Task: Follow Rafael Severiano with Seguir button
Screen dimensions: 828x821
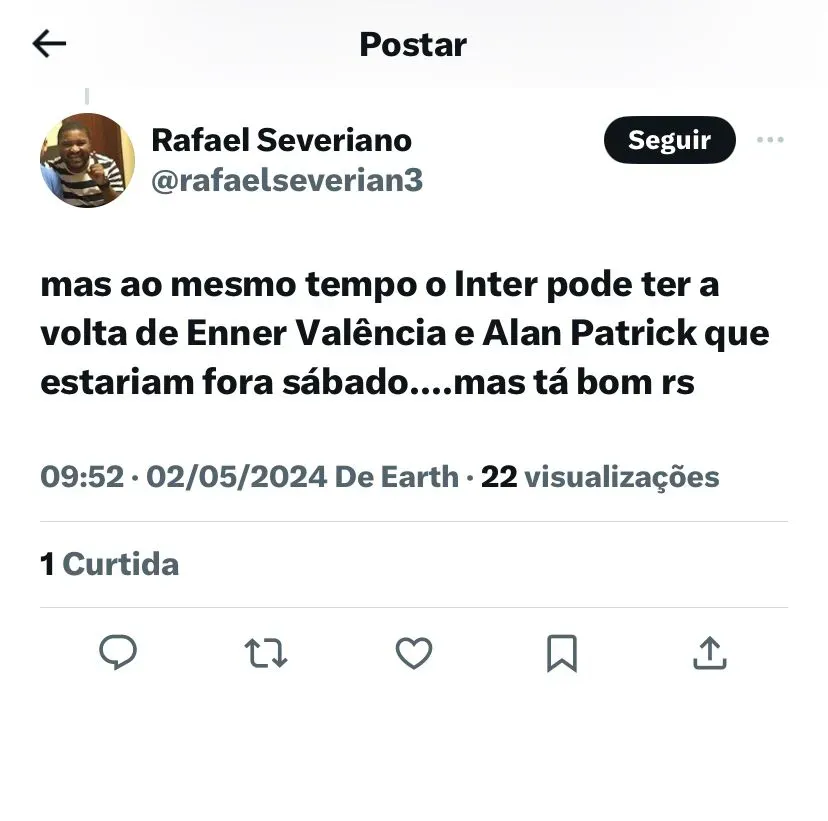Action: (x=669, y=140)
